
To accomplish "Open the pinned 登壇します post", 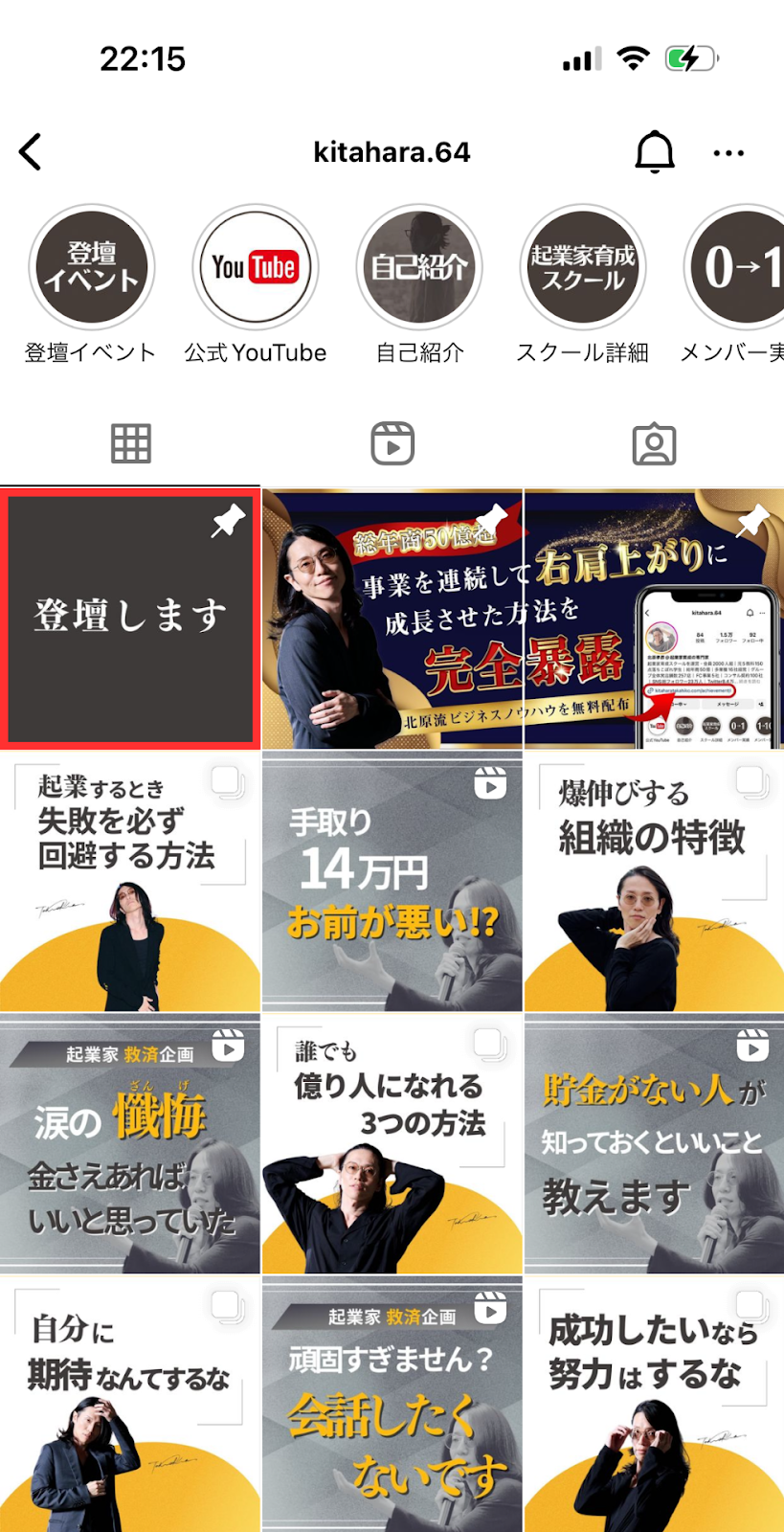I will point(130,619).
